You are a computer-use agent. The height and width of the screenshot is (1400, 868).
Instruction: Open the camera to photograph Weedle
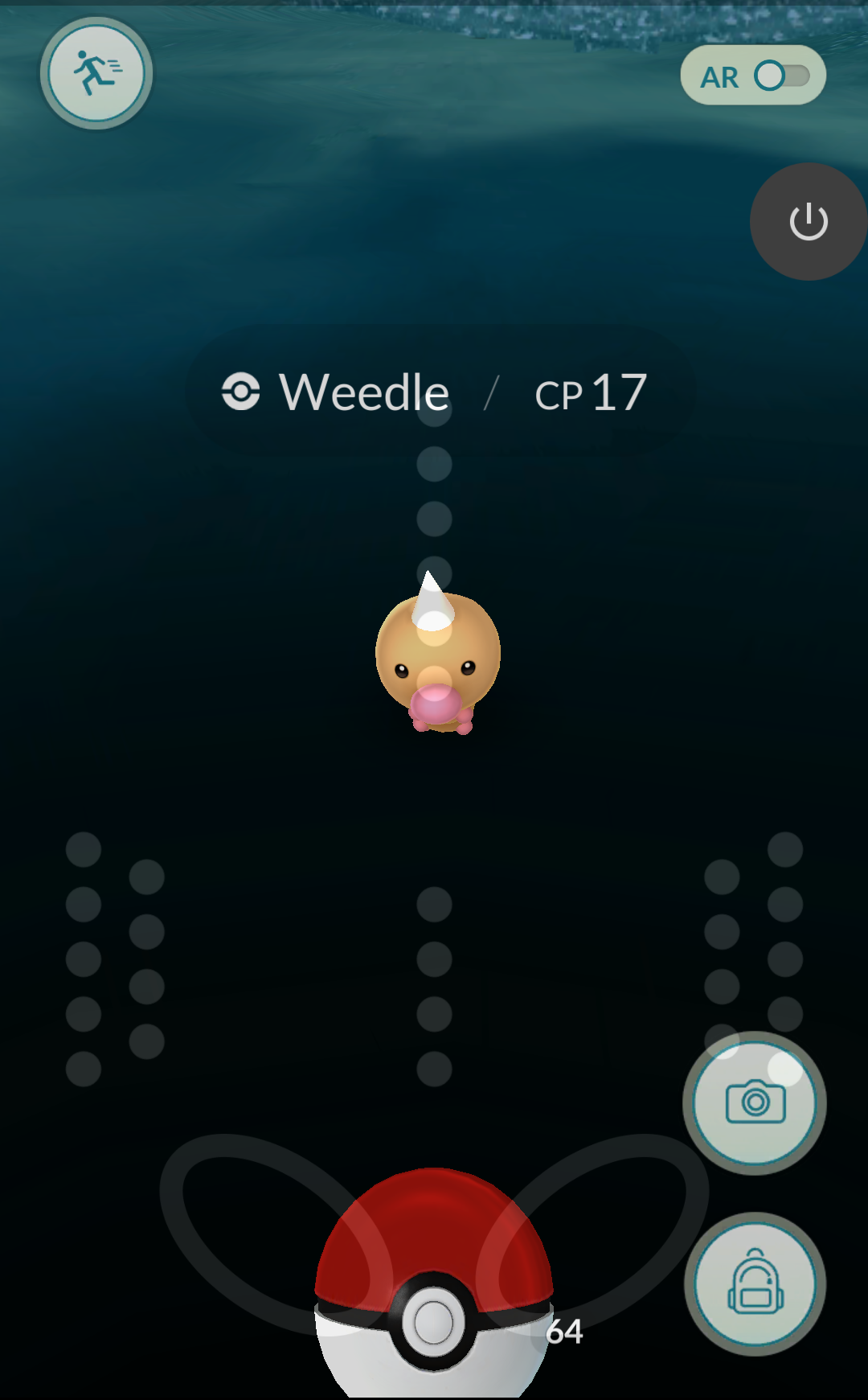(754, 1102)
